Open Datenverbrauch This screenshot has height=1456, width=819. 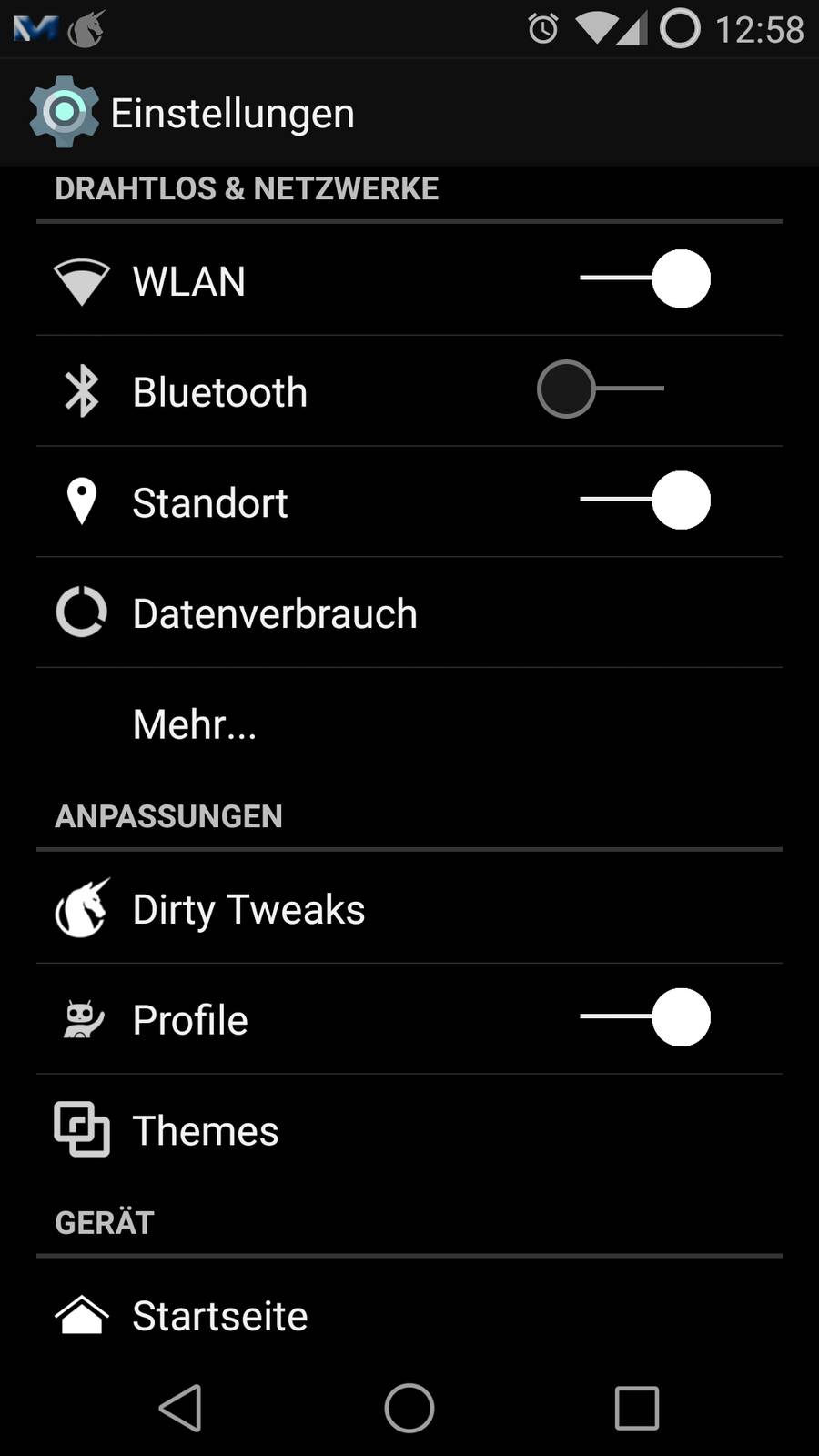click(x=275, y=614)
